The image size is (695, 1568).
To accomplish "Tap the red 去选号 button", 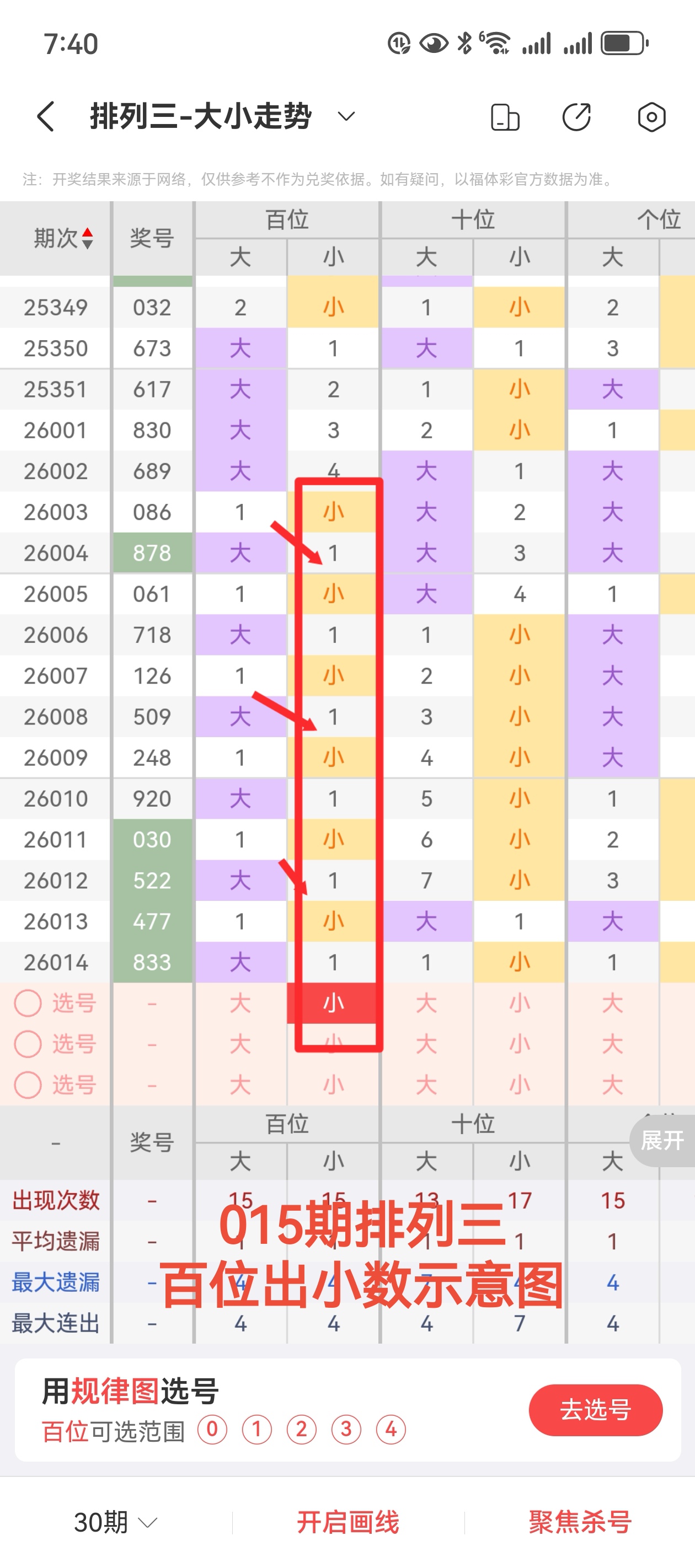I will (x=595, y=1409).
